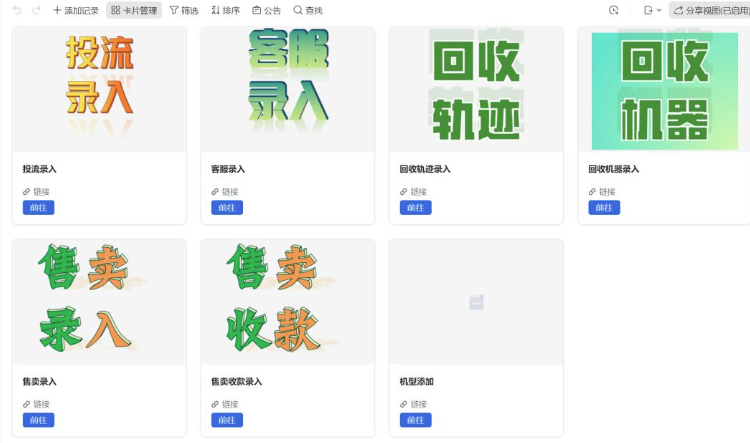Tap the redo arrow in the toolbar
This screenshot has height=443, width=750.
tap(36, 10)
